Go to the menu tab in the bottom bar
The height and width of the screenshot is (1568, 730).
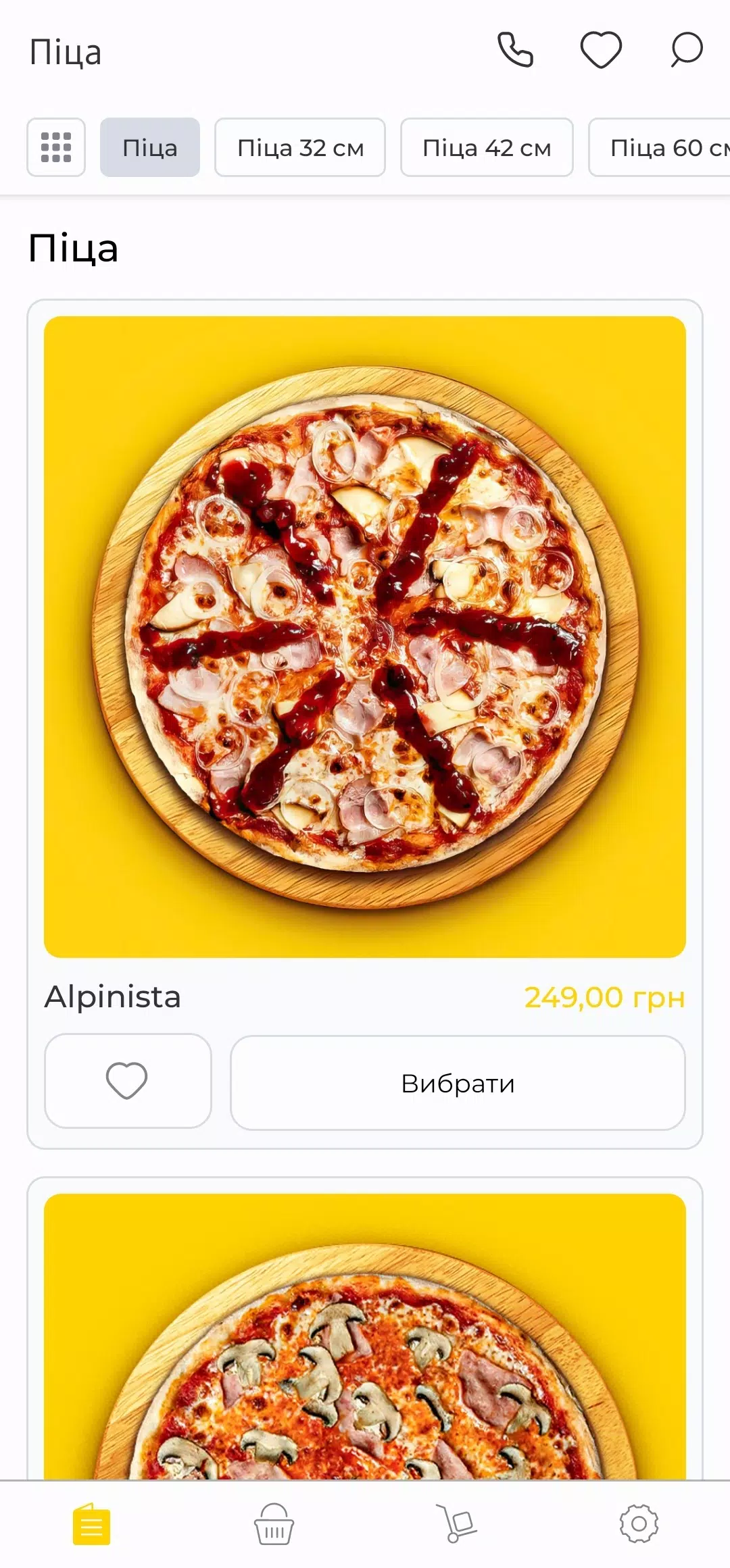[91, 1524]
